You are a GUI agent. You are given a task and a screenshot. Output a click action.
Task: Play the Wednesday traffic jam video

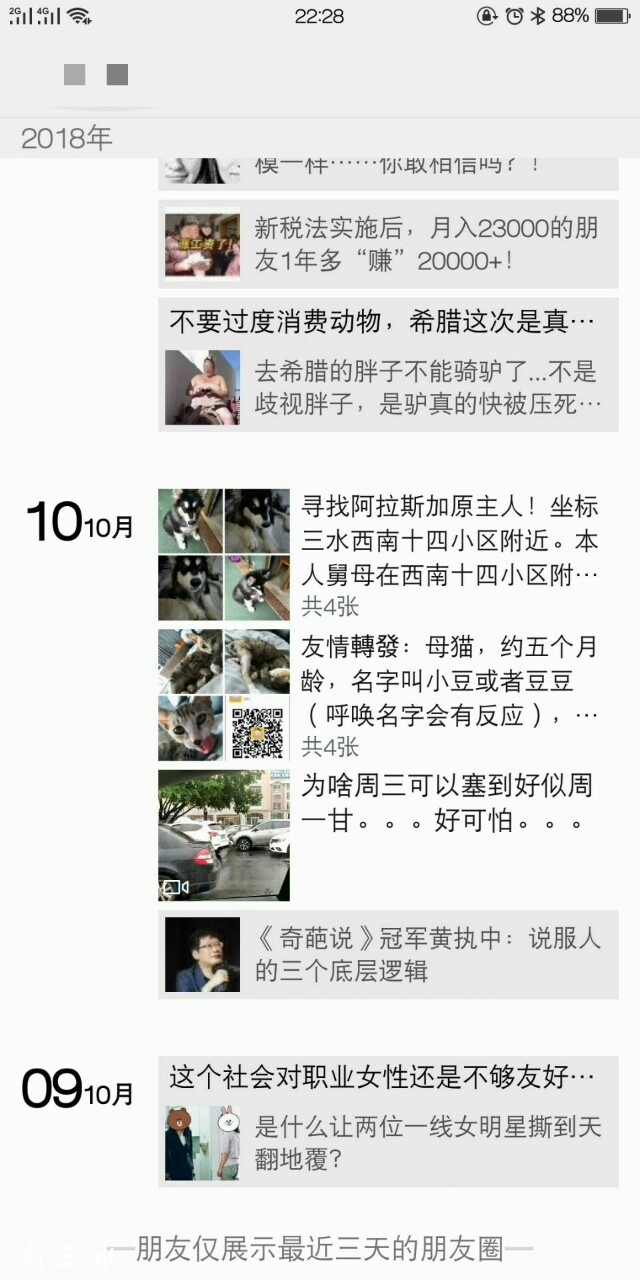(x=224, y=835)
